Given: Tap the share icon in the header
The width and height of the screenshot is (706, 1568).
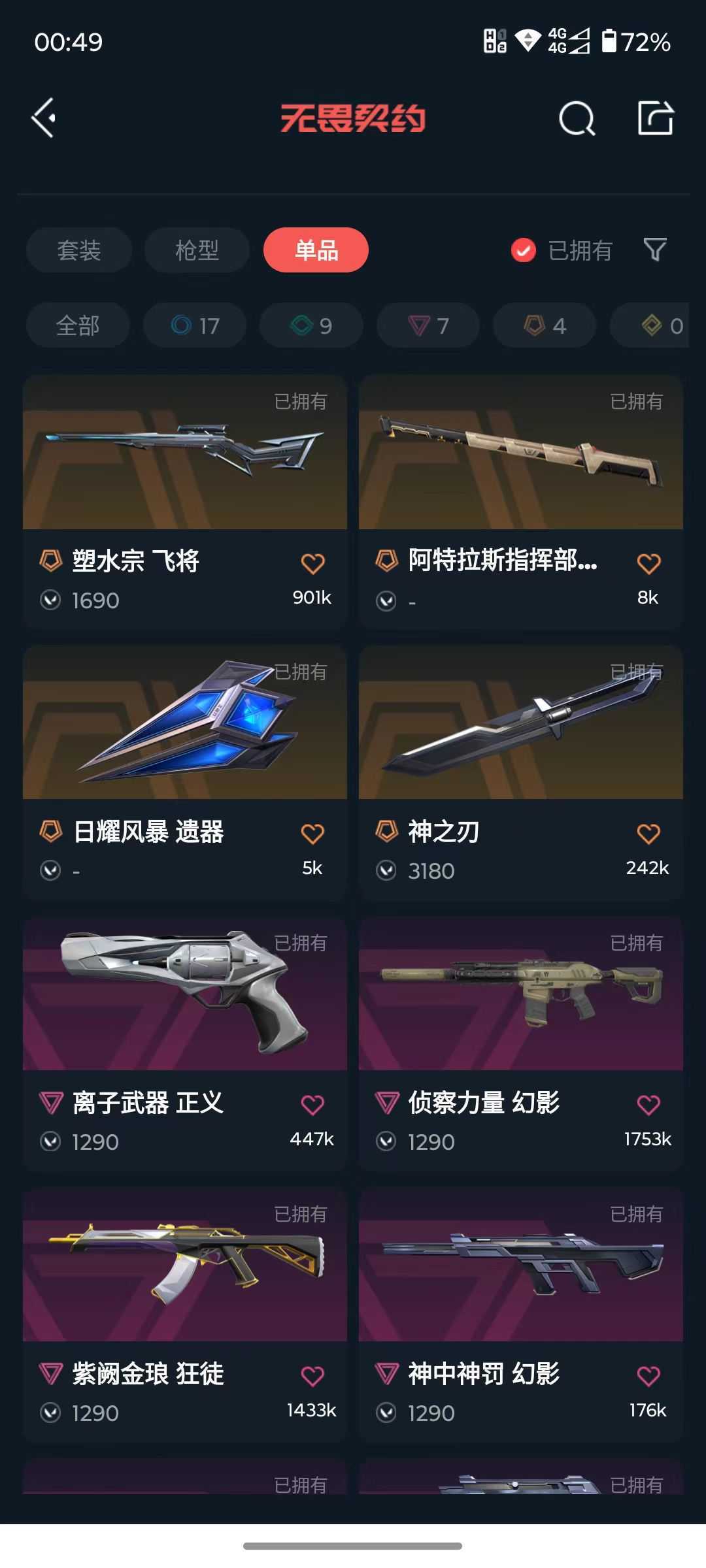Looking at the screenshot, I should click(x=656, y=118).
